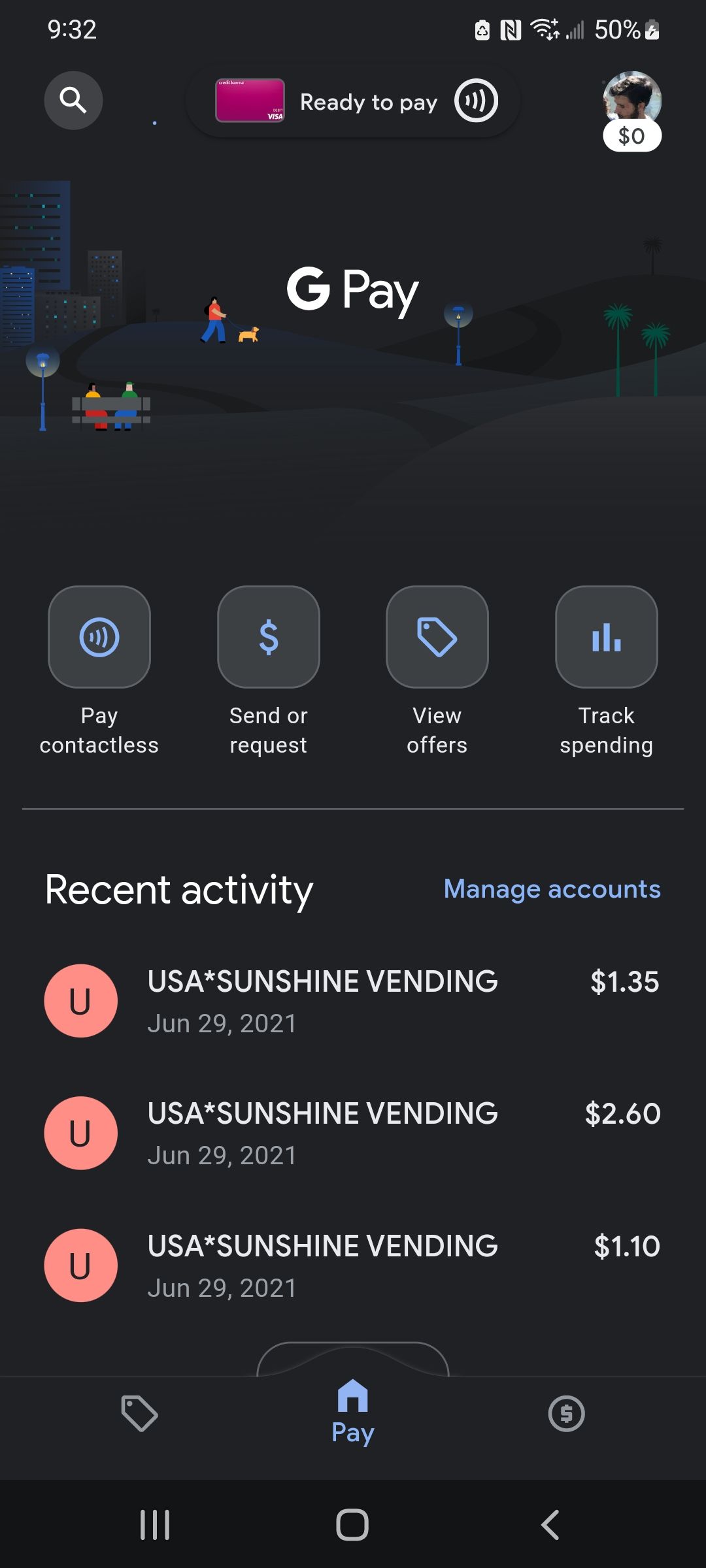This screenshot has height=1568, width=706.
Task: Open Track spending
Action: 606,637
